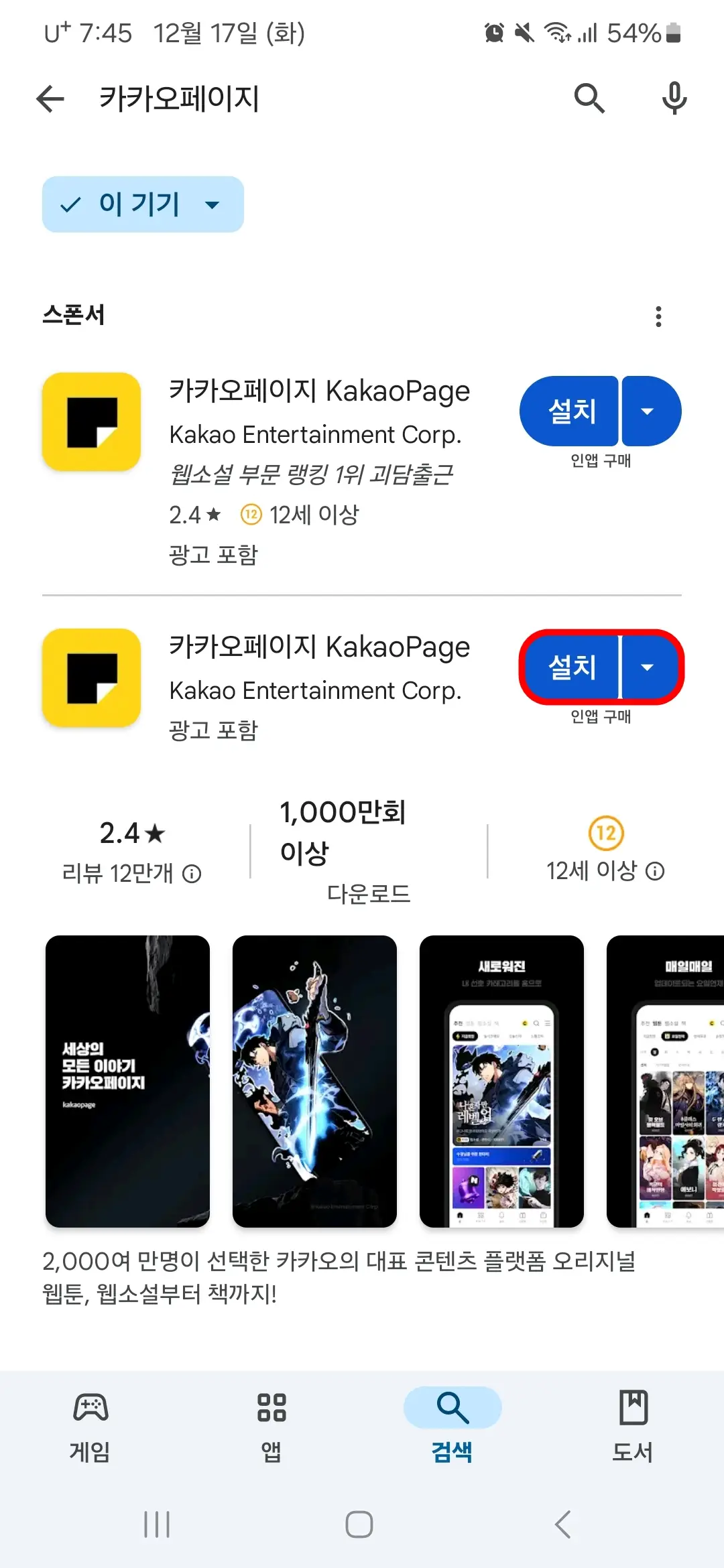Start a voice search with the microphone icon
This screenshot has width=724, height=1568.
point(674,98)
